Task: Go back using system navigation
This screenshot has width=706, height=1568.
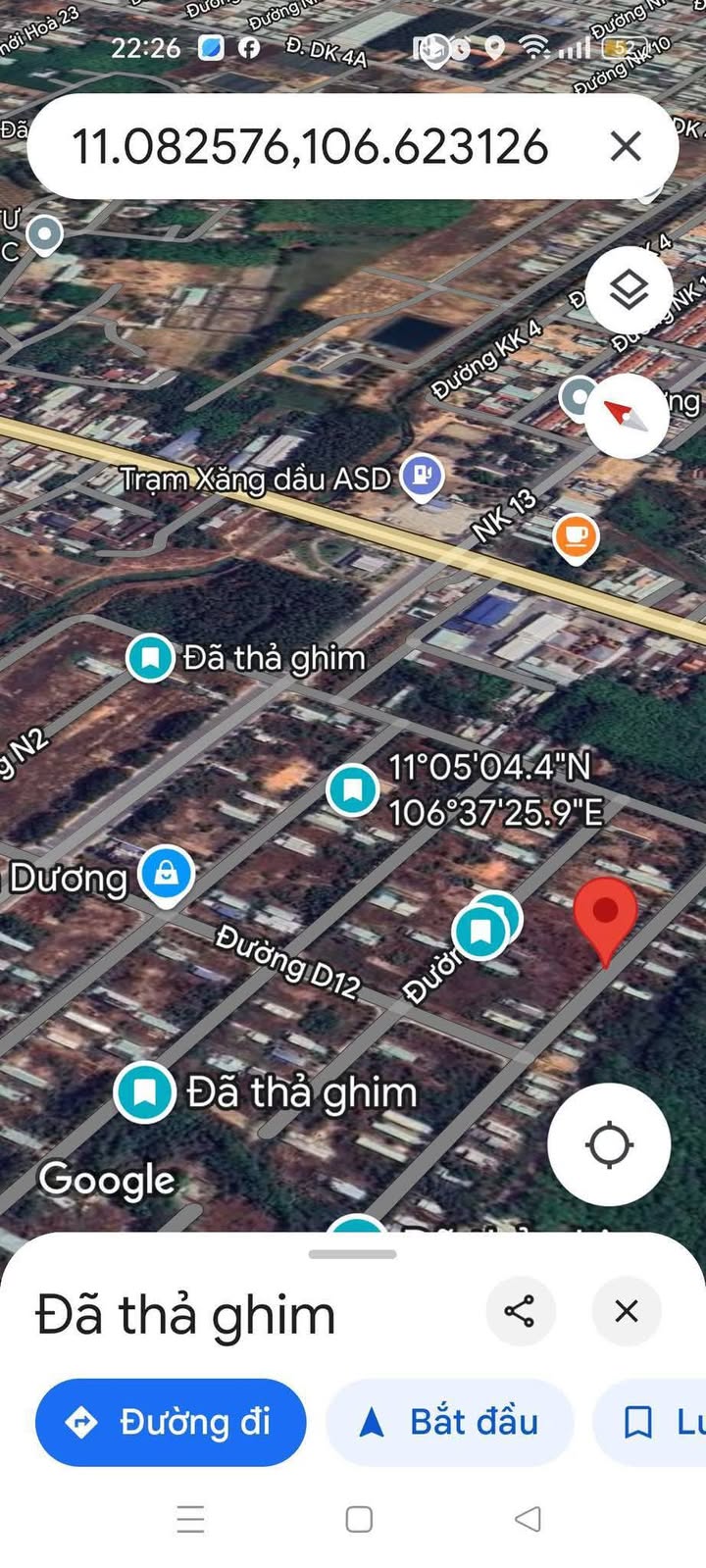Action: (x=528, y=1519)
